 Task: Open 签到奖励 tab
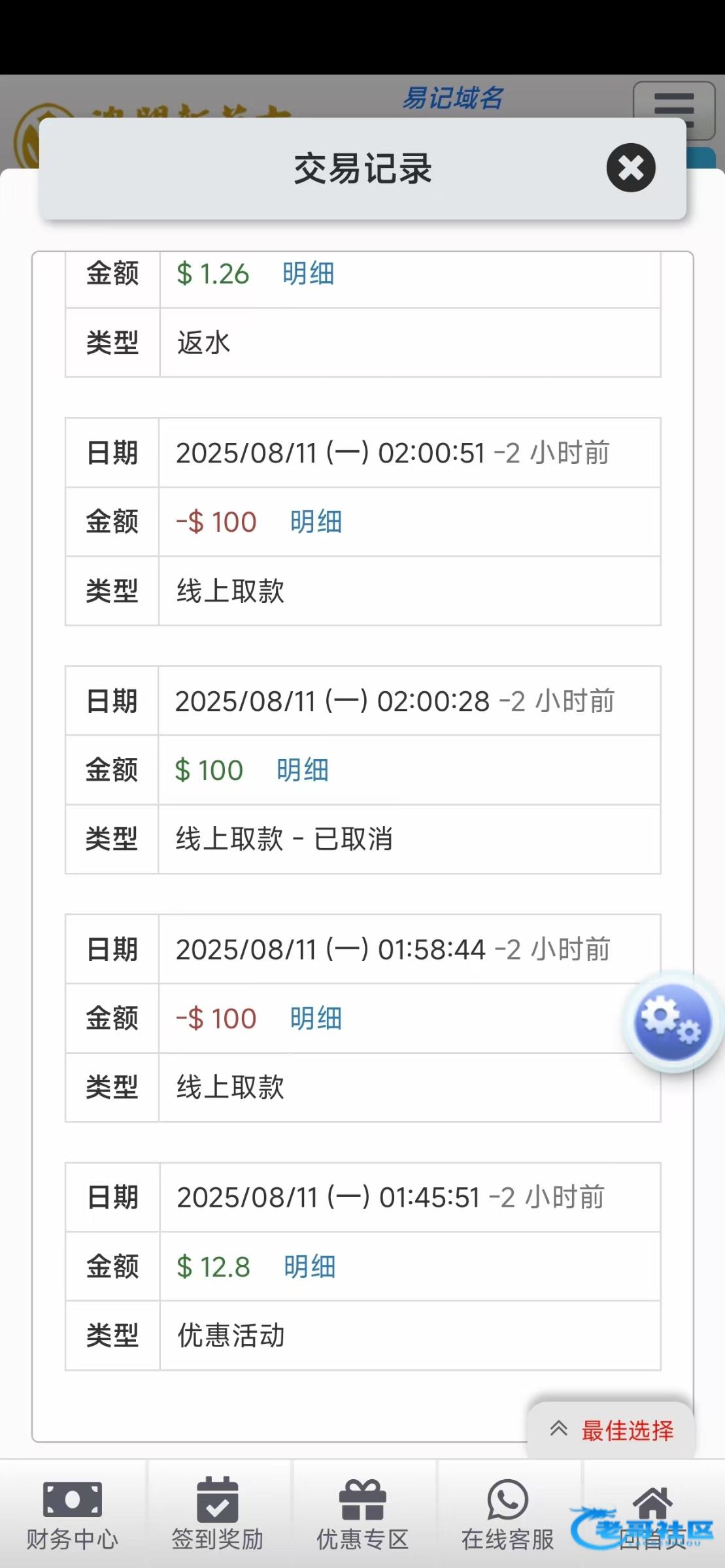(218, 1514)
